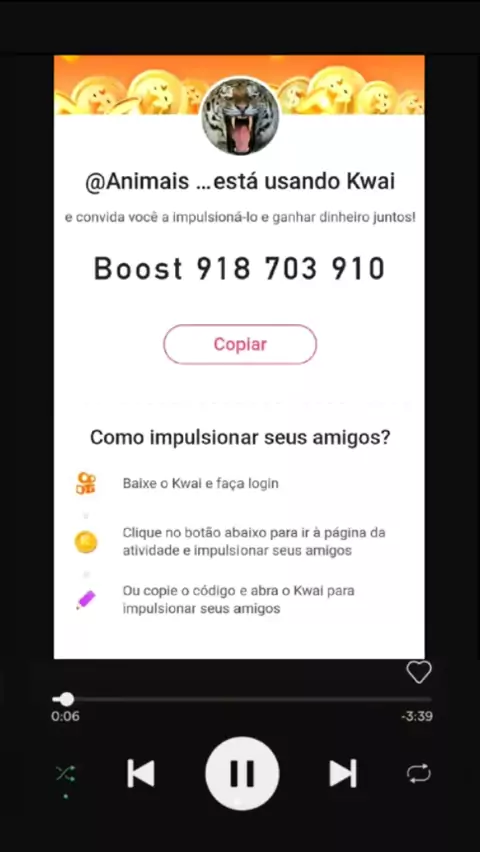The image size is (480, 852).
Task: Skip to the next track
Action: 343,773
